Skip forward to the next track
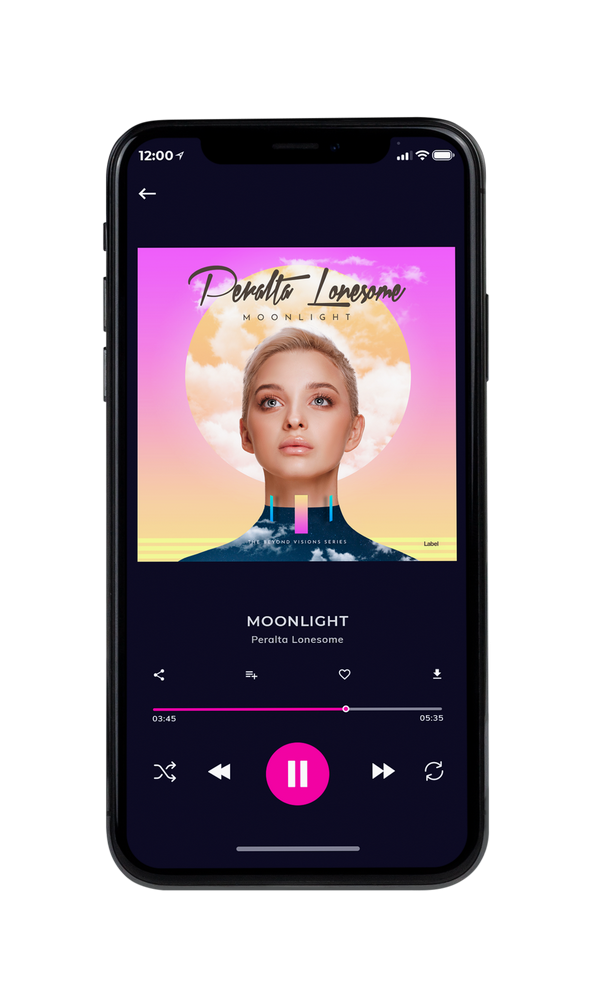600x1000 pixels. pos(383,771)
